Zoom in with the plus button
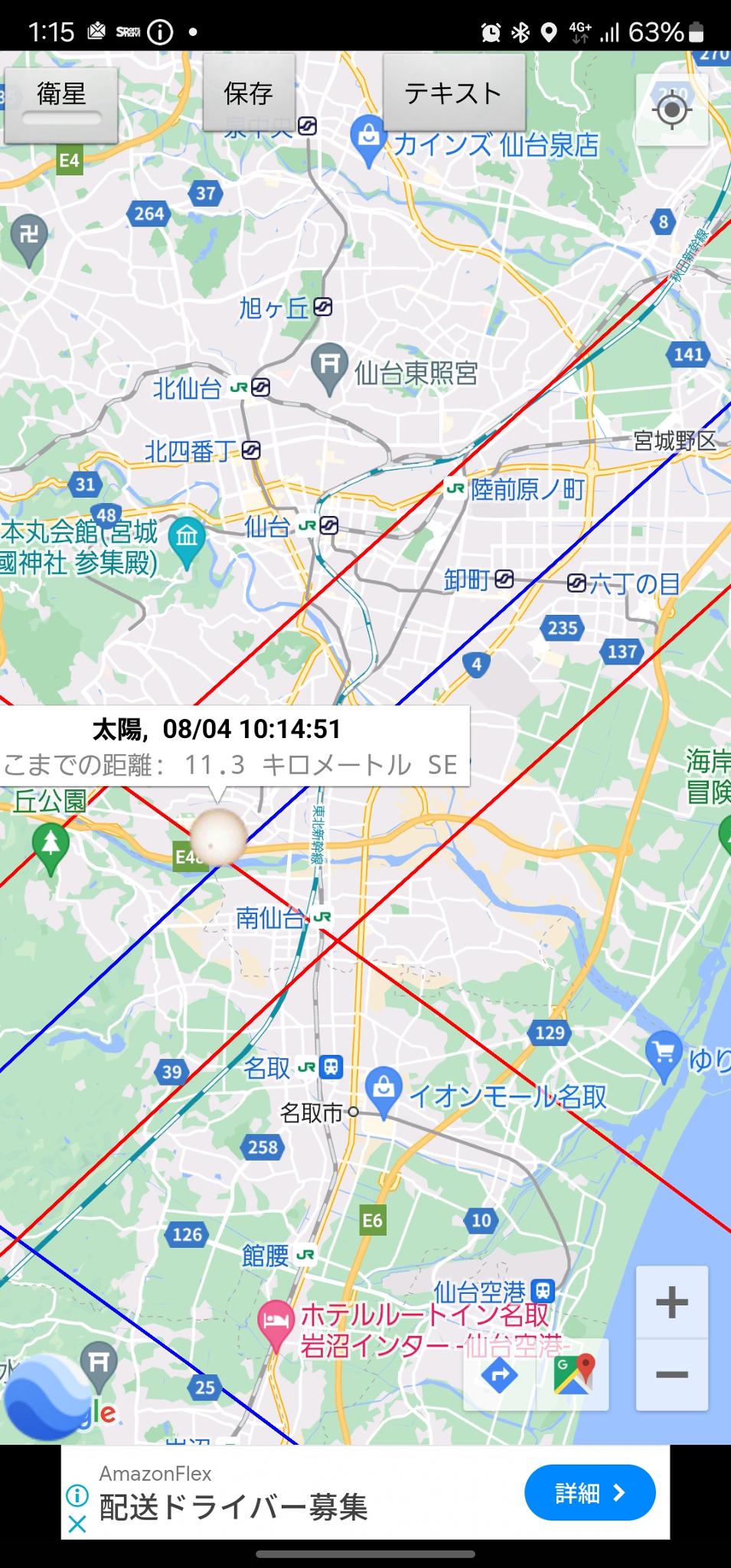The image size is (731, 1568). click(671, 1302)
